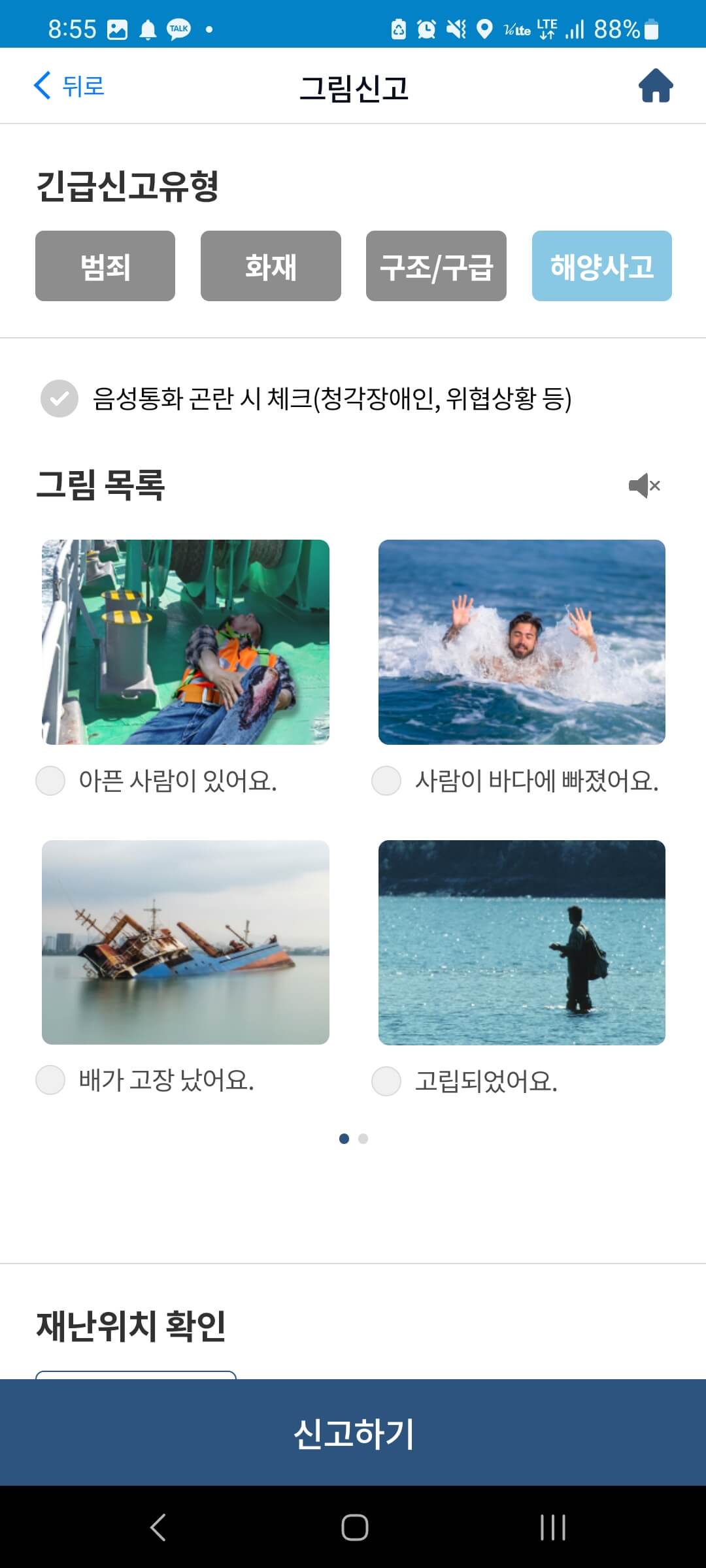The width and height of the screenshot is (706, 1568).
Task: Open the KakaoTalk notification icon in status bar
Action: coord(176,28)
